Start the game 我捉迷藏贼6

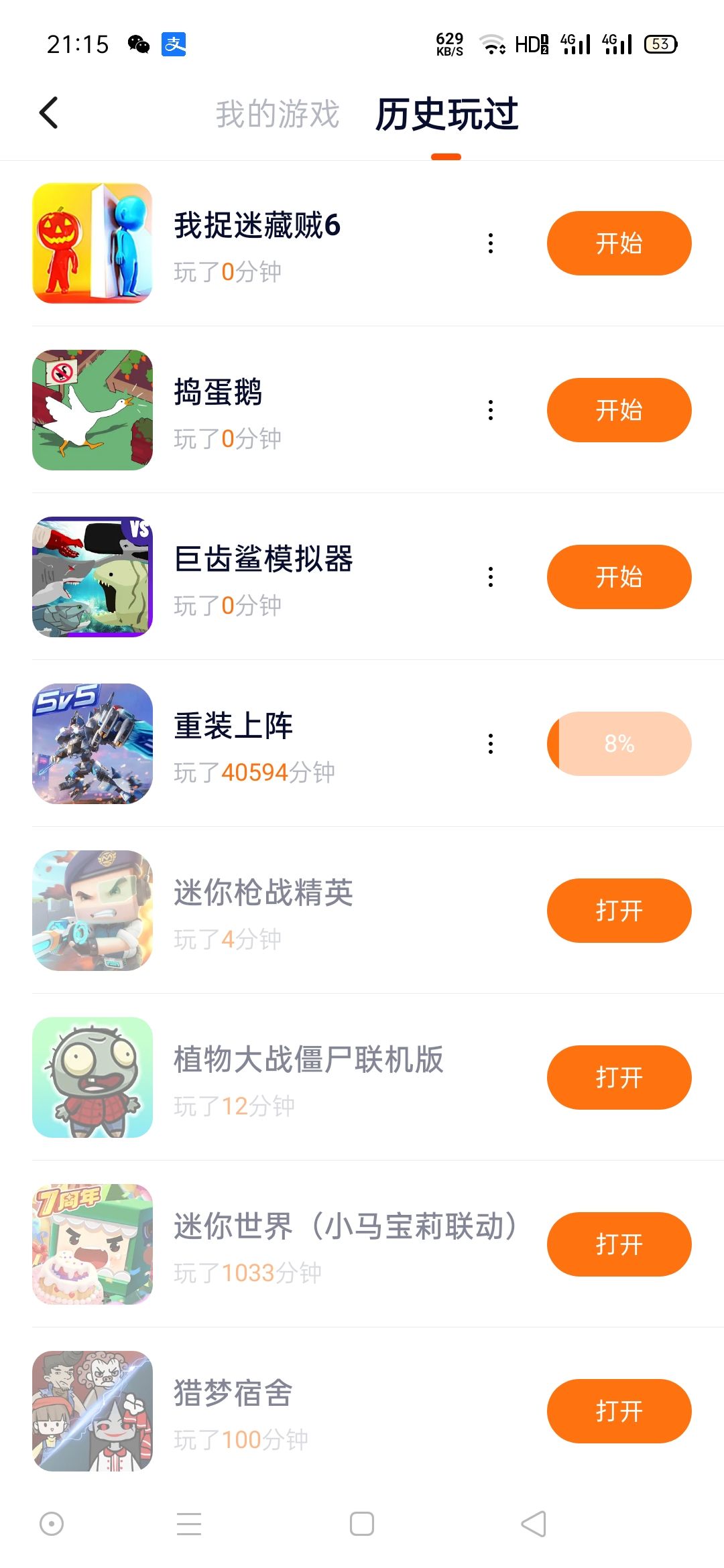(619, 243)
